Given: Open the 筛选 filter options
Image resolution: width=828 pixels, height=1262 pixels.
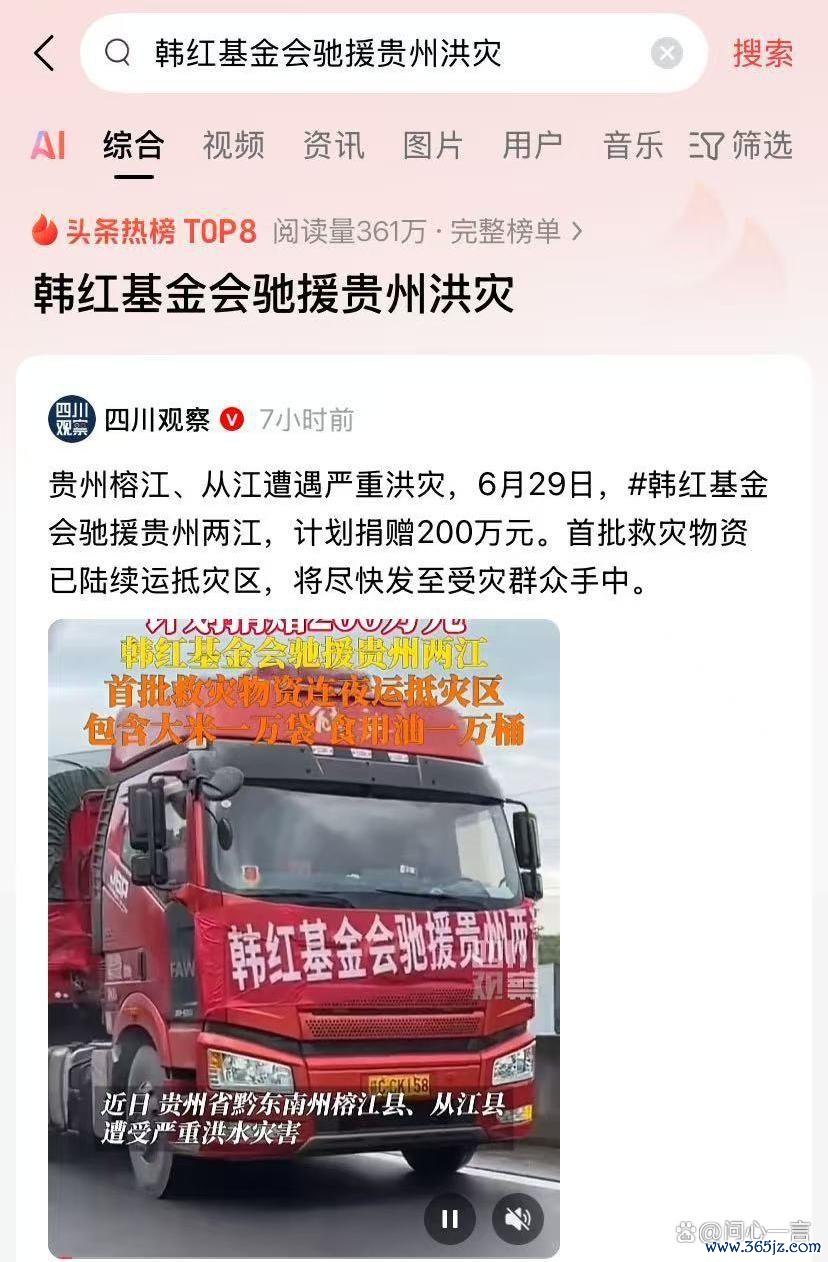Looking at the screenshot, I should pyautogui.click(x=742, y=146).
